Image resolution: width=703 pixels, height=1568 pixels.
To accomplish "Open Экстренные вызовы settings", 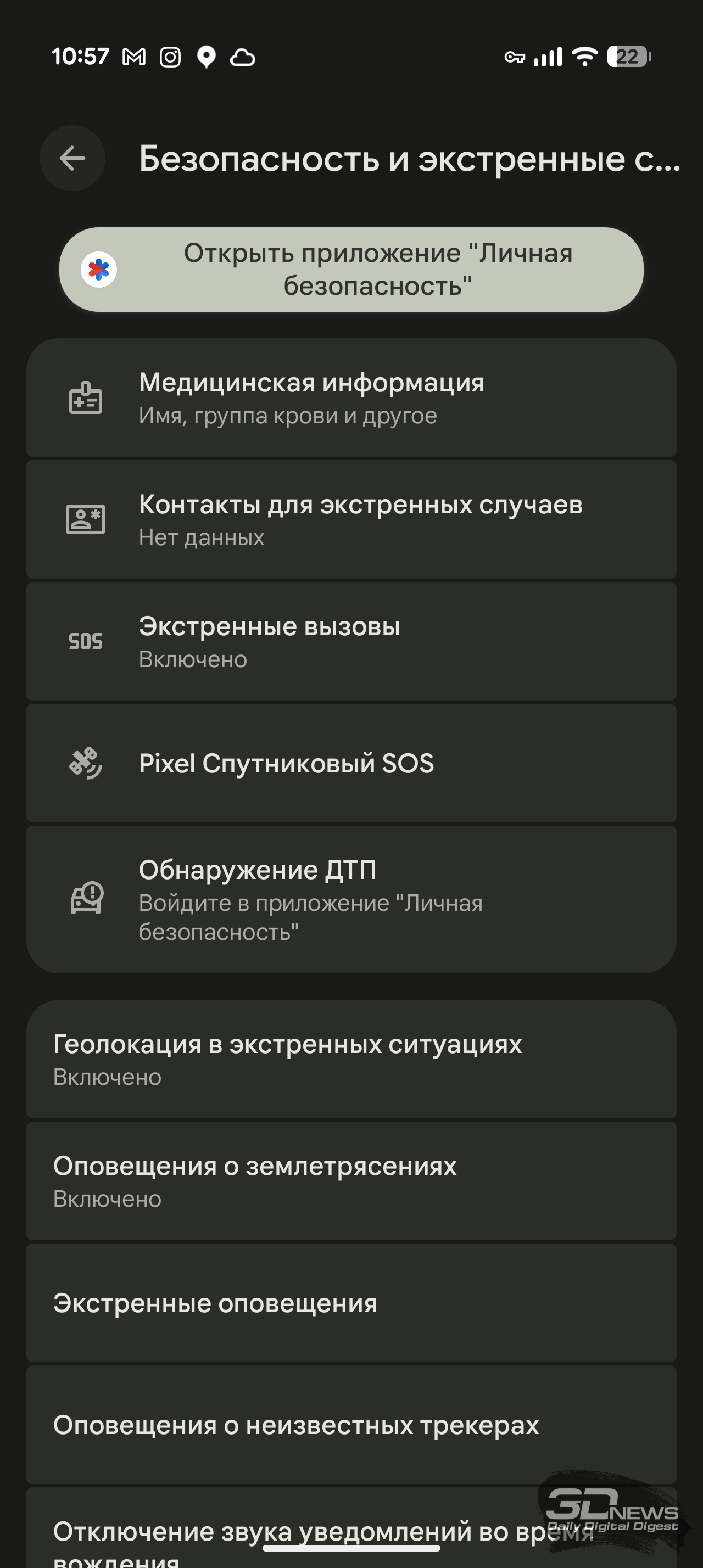I will 351,642.
